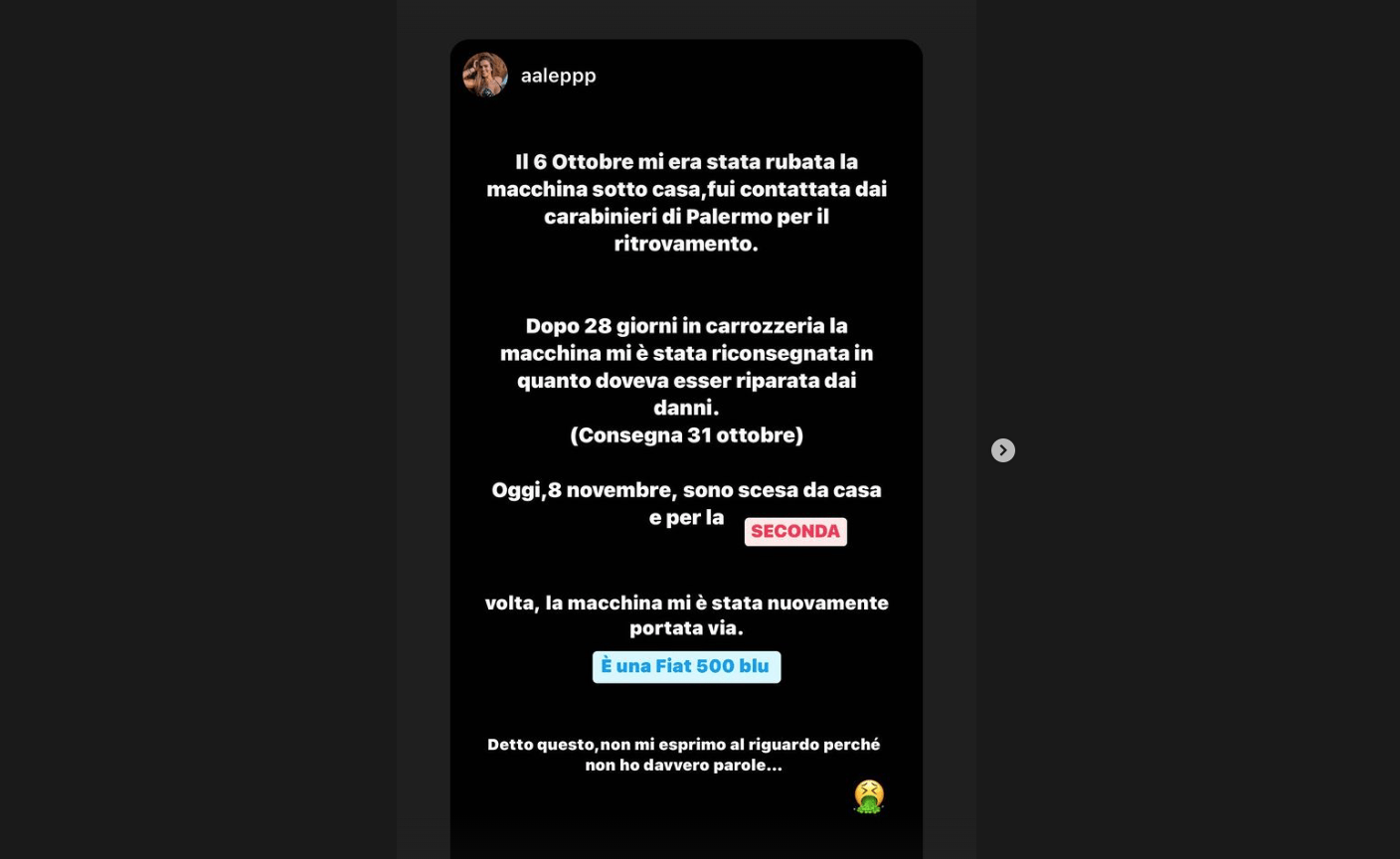The width and height of the screenshot is (1400, 859).
Task: Open the aaleppp username link
Action: pyautogui.click(x=558, y=76)
